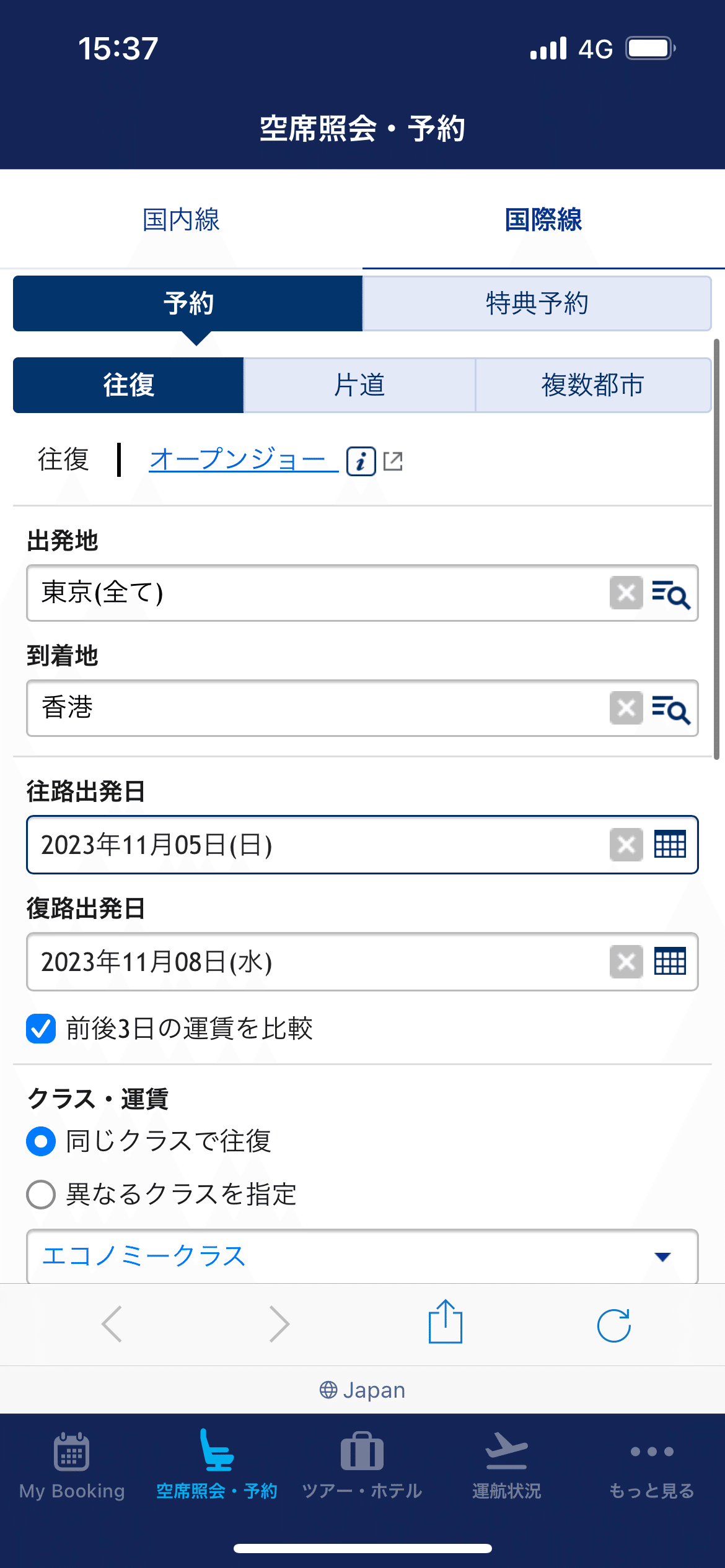Viewport: 725px width, 1568px height.
Task: Clear the arrival city 香港 field
Action: (x=625, y=710)
